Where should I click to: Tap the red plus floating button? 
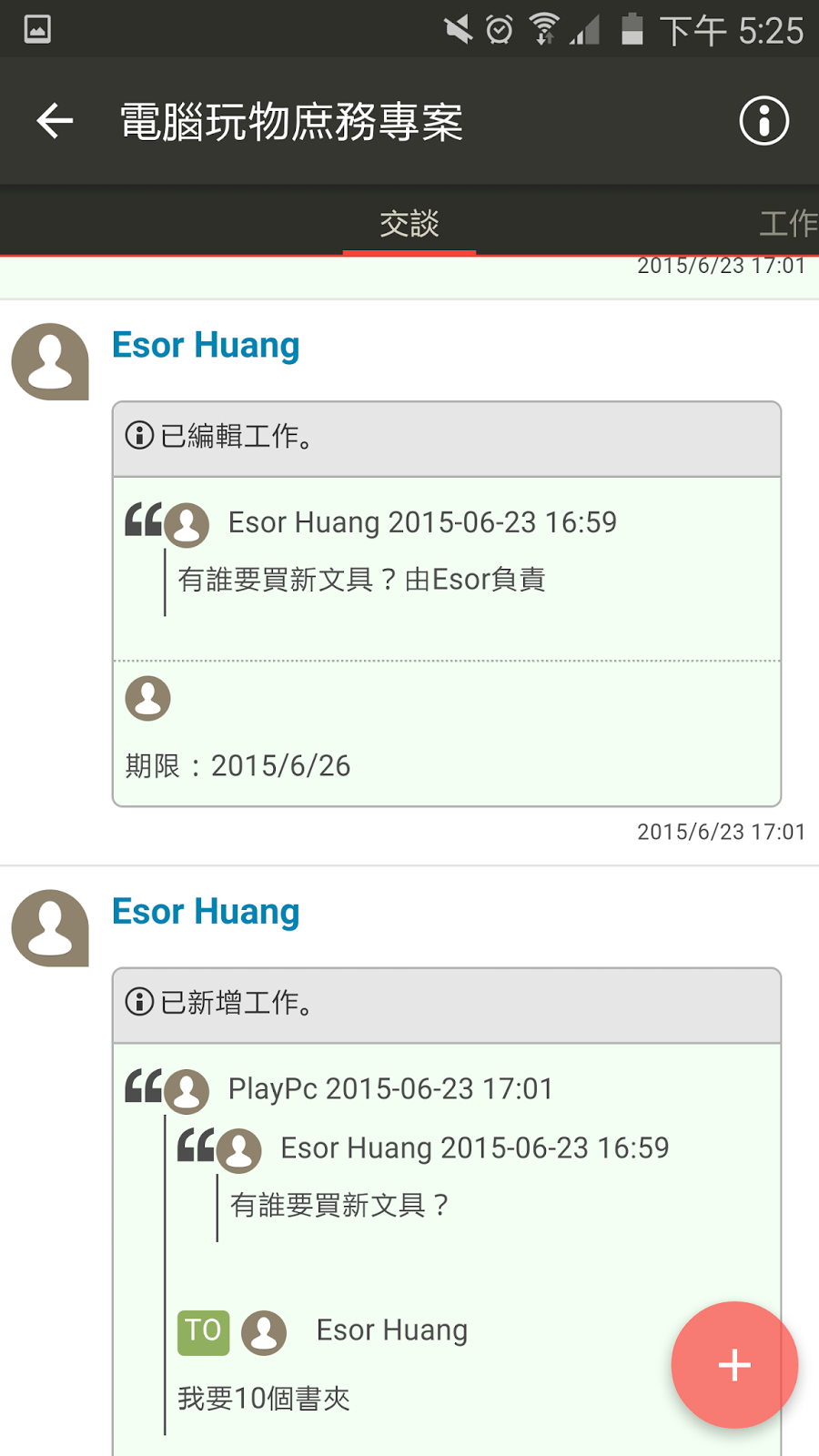click(734, 1365)
